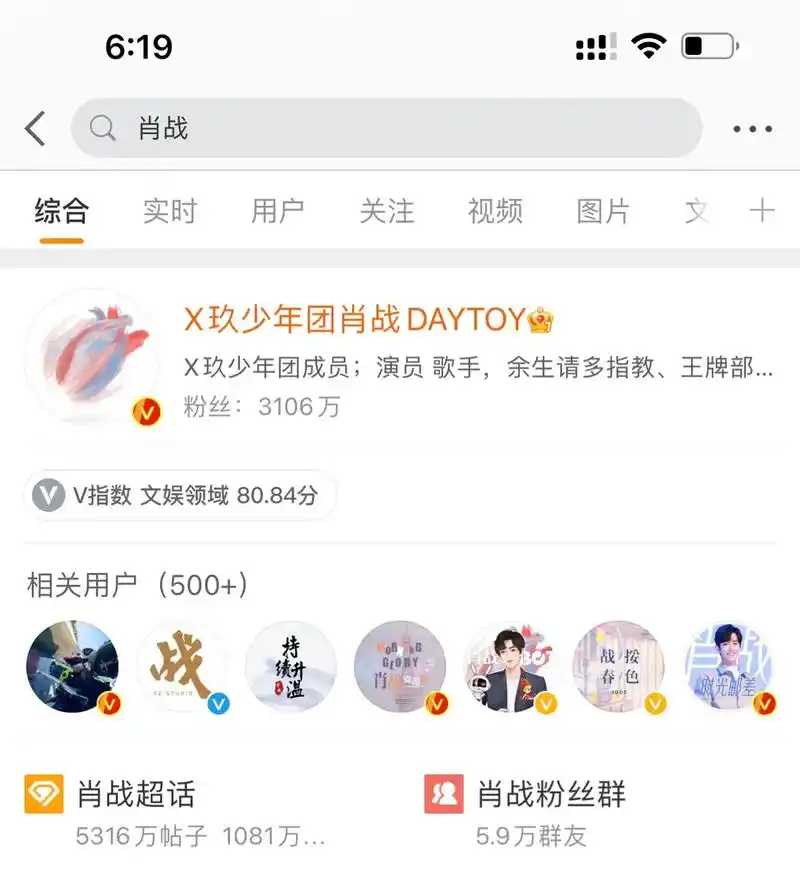Viewport: 800px width, 879px height.
Task: Tap the crown emblem beside DAYTOY
Action: coord(540,318)
